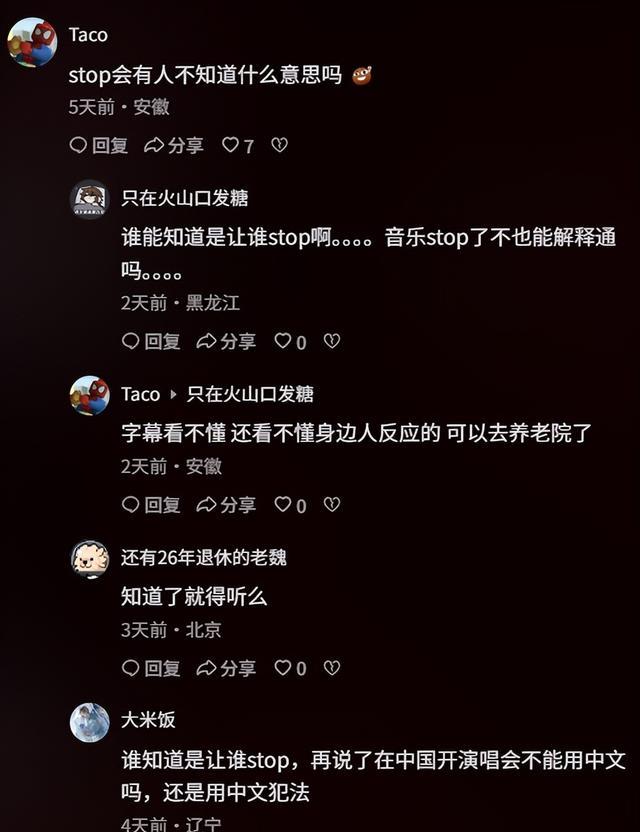
Task: Reply to 还有26年退休的老魏's comment
Action: click(151, 668)
